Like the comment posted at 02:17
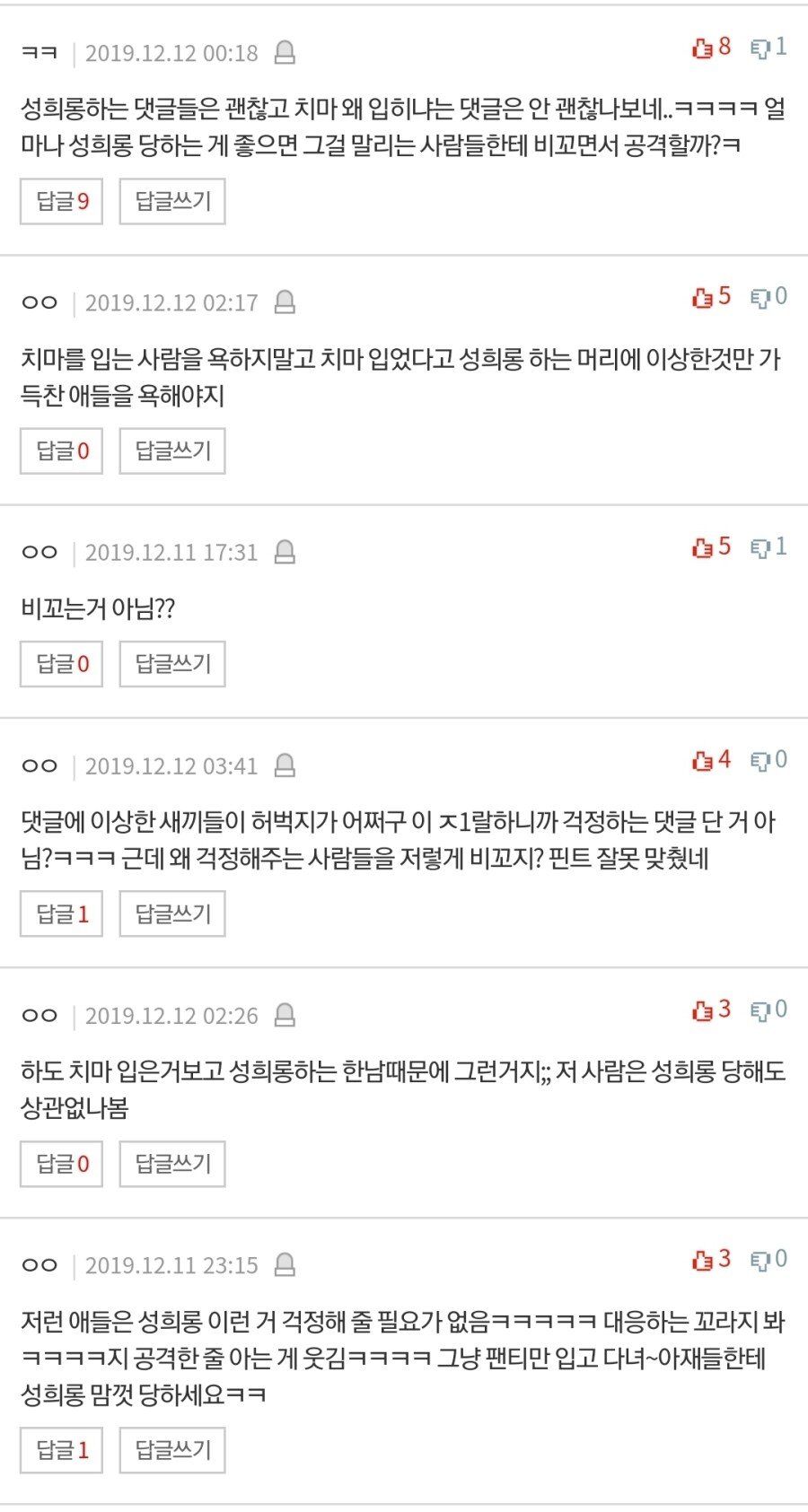 pos(711,297)
